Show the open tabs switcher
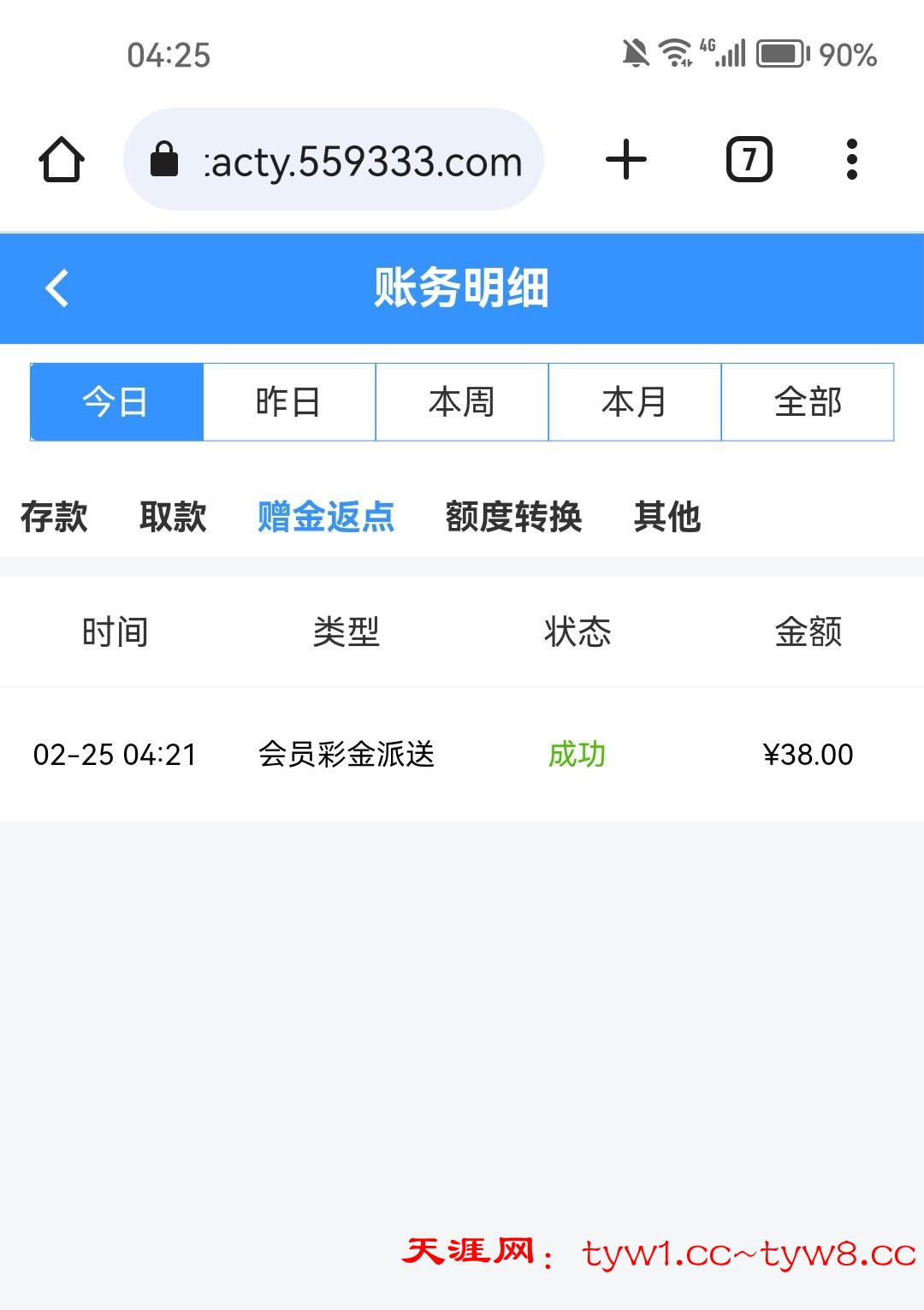The image size is (924, 1310). click(749, 160)
